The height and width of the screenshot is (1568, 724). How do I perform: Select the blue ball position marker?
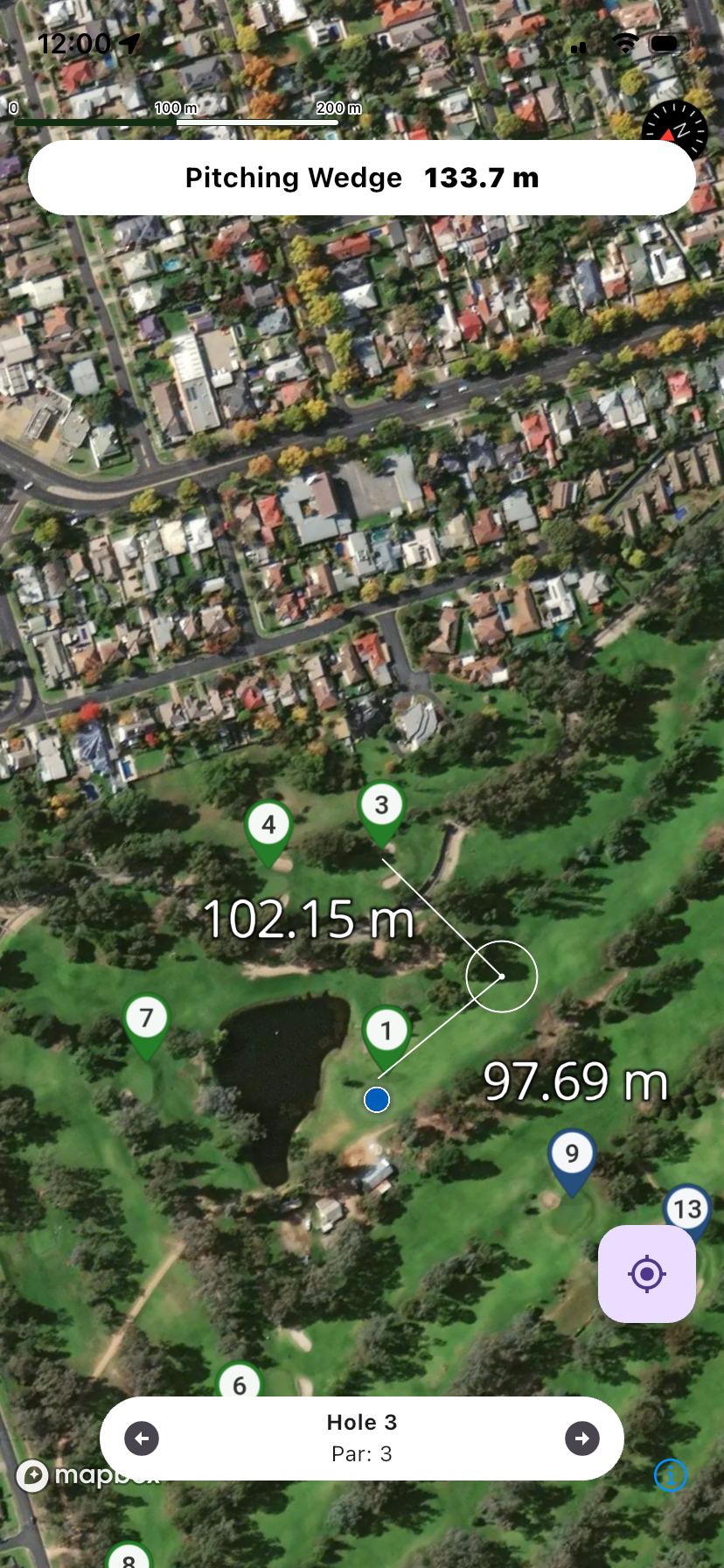[376, 1100]
